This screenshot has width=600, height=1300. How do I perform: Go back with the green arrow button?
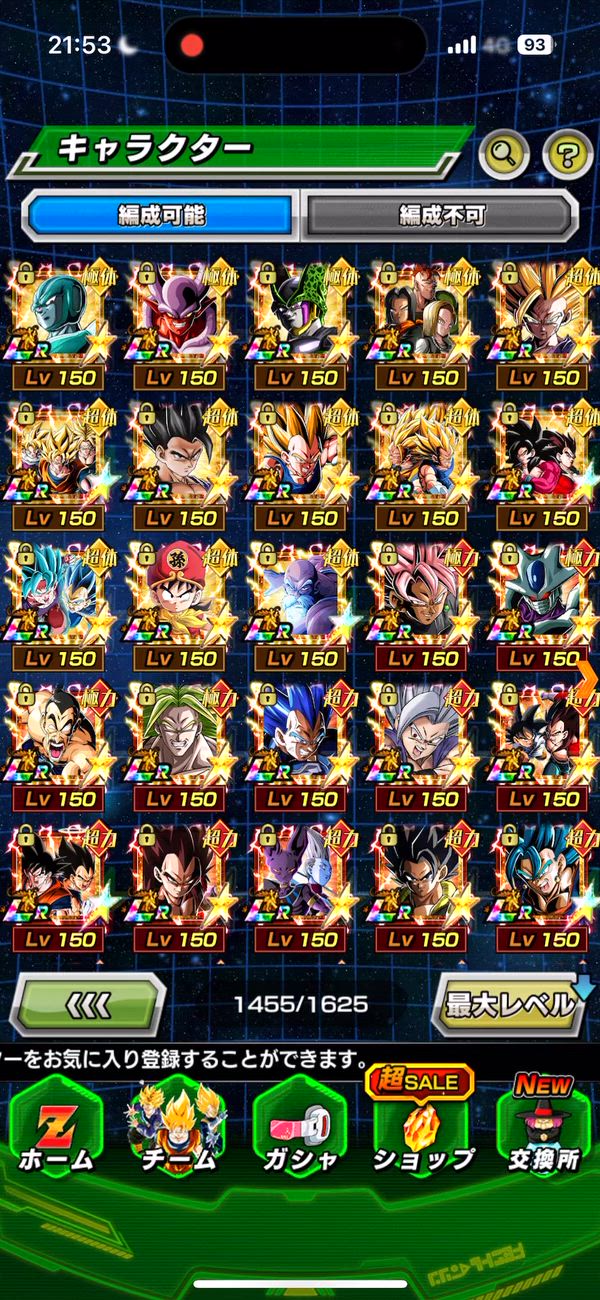tap(88, 1003)
